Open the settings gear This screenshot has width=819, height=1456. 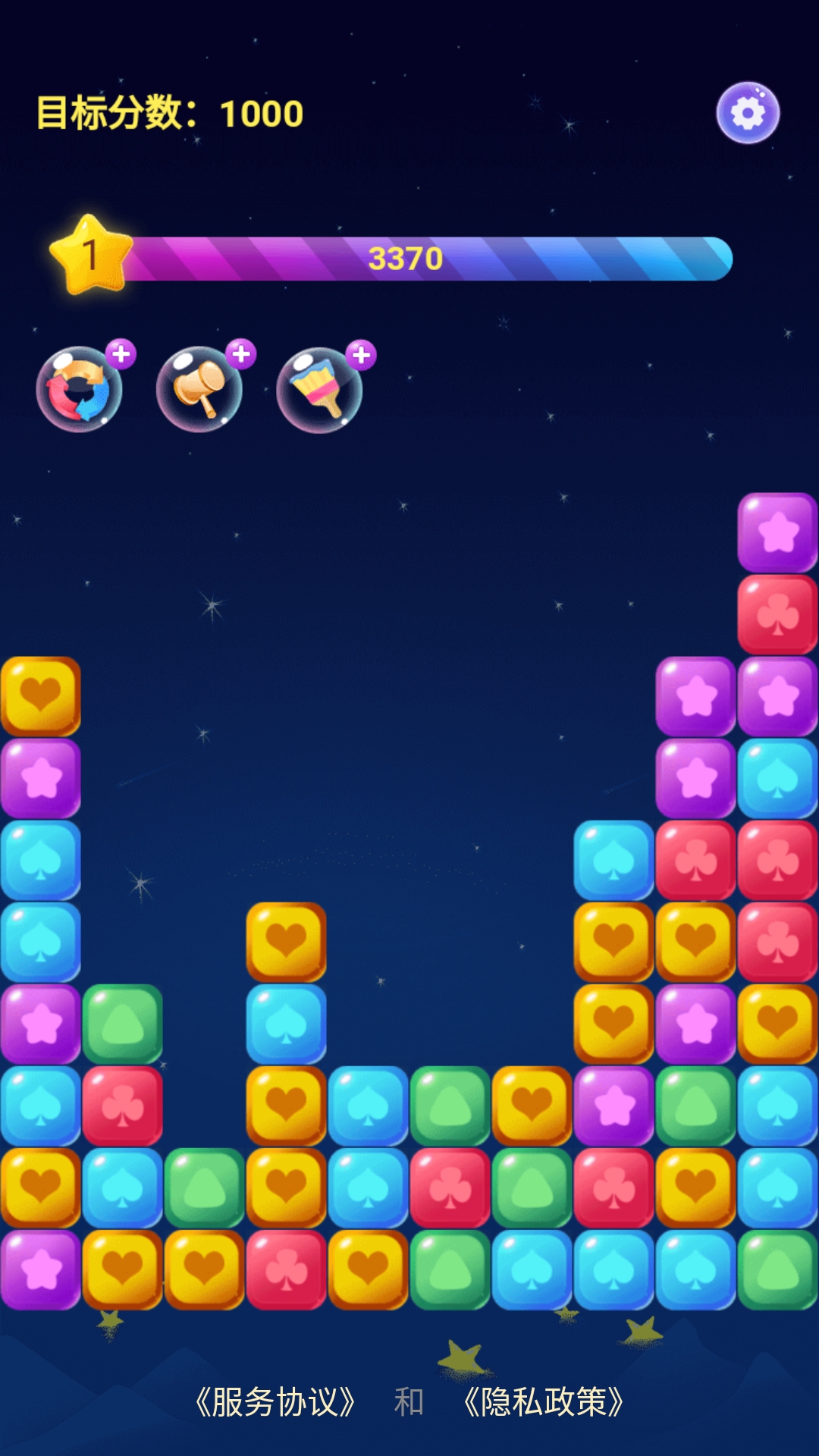(x=748, y=113)
